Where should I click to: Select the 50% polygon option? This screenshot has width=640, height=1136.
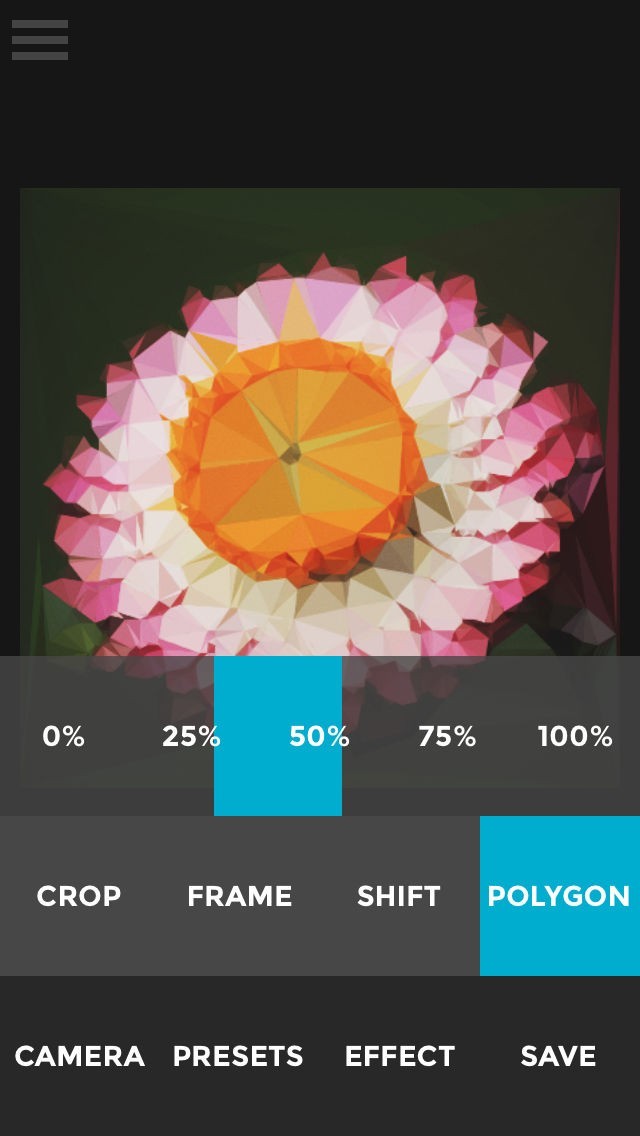coord(319,737)
